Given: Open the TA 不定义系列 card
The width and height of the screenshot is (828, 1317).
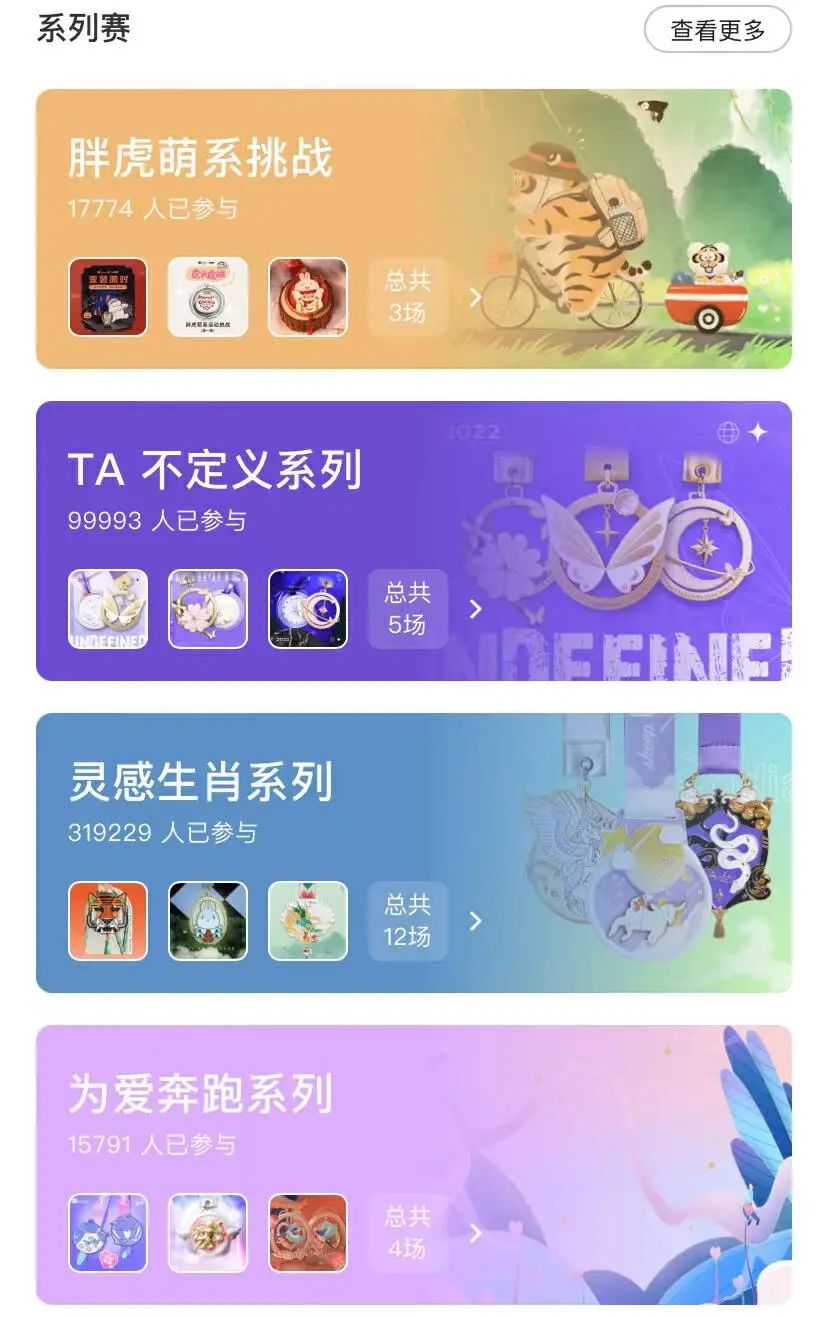Looking at the screenshot, I should point(214,471).
